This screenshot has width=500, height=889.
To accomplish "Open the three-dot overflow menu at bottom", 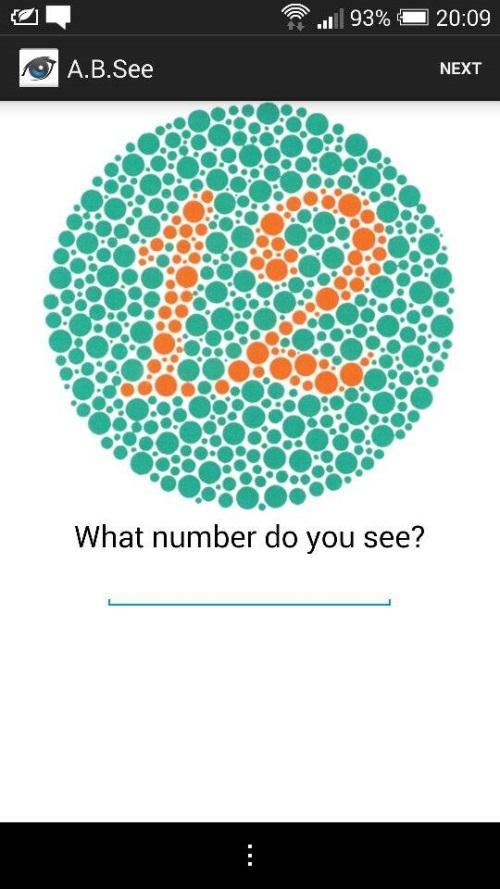I will point(250,855).
